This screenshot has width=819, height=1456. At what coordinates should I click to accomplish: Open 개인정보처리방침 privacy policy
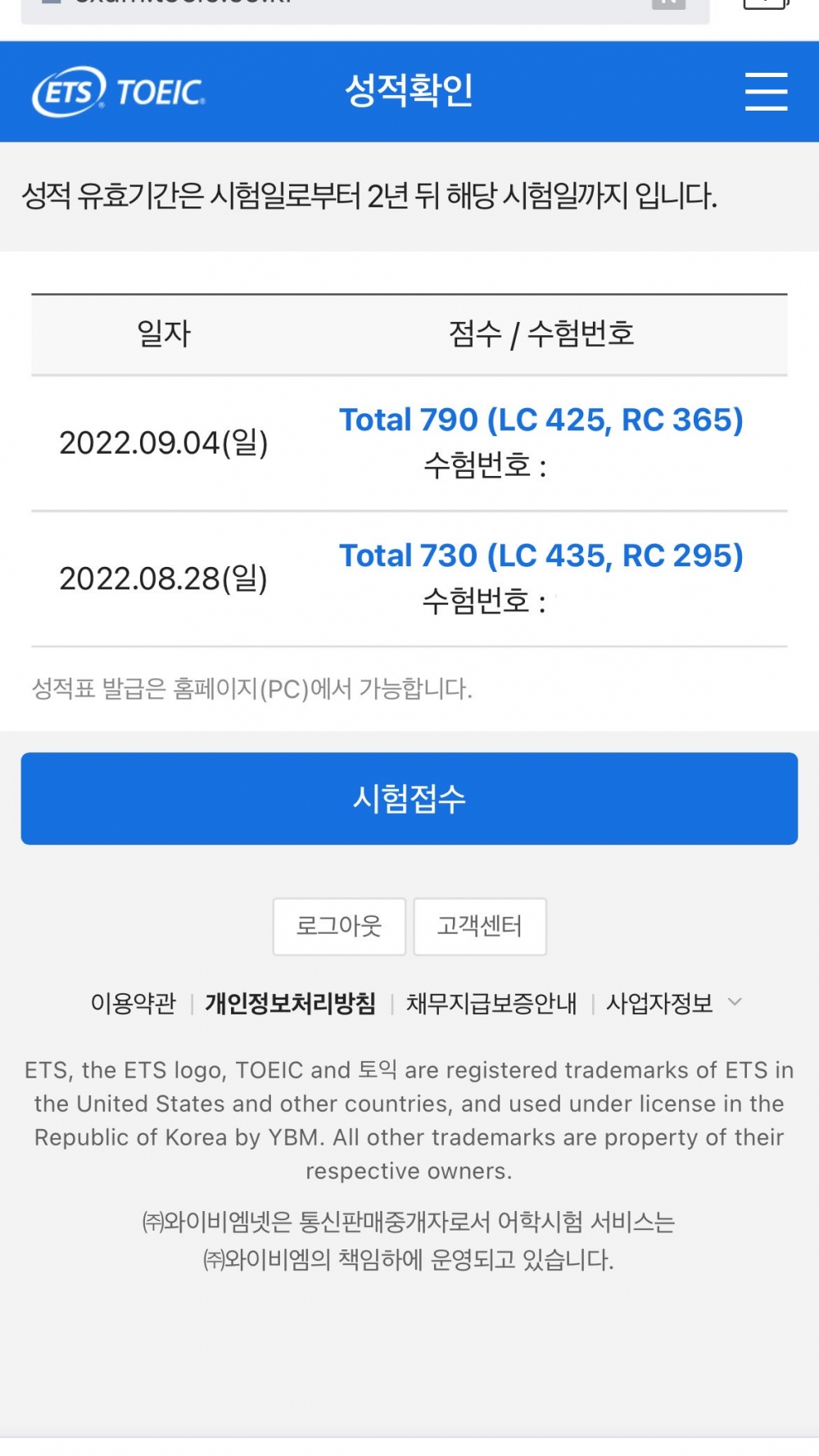tap(291, 1003)
